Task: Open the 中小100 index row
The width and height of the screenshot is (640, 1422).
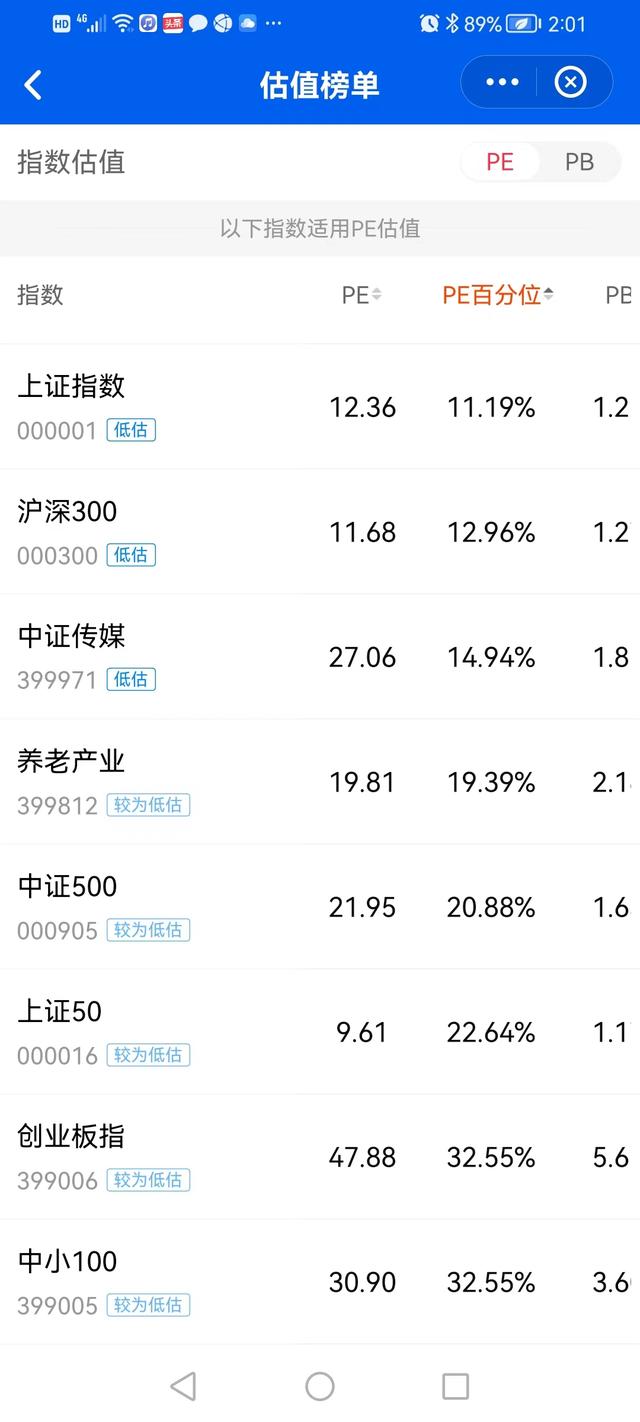Action: pyautogui.click(x=320, y=1282)
